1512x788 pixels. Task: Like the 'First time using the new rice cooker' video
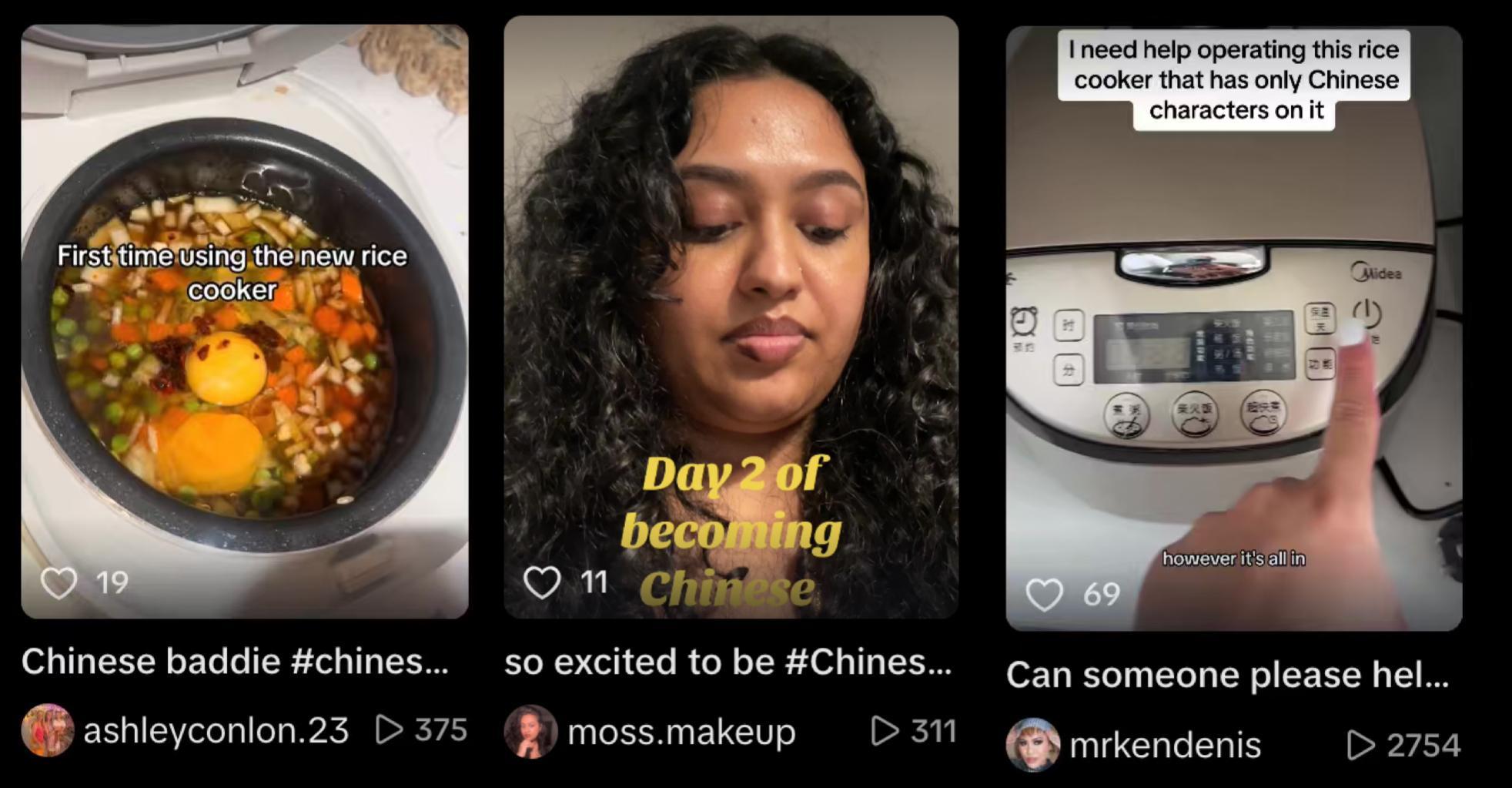59,583
